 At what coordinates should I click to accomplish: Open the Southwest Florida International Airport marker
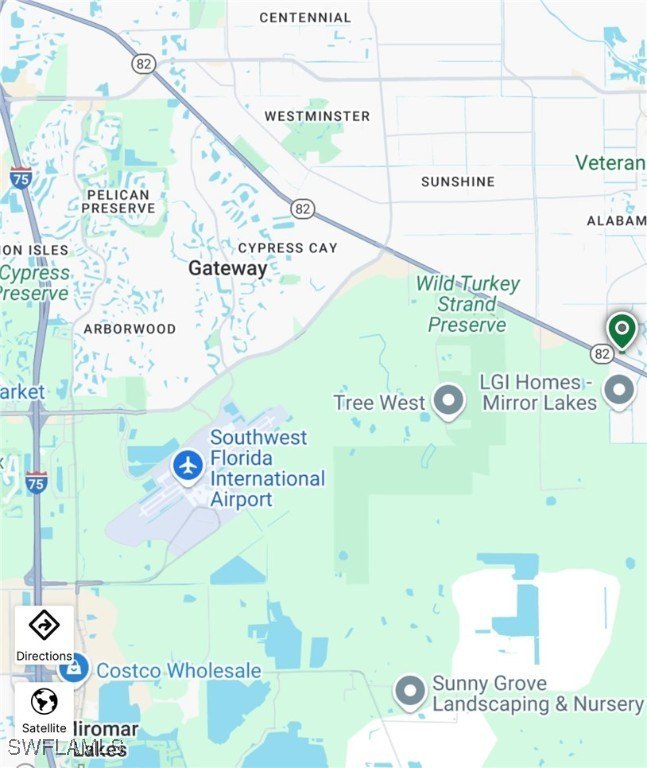(x=187, y=465)
